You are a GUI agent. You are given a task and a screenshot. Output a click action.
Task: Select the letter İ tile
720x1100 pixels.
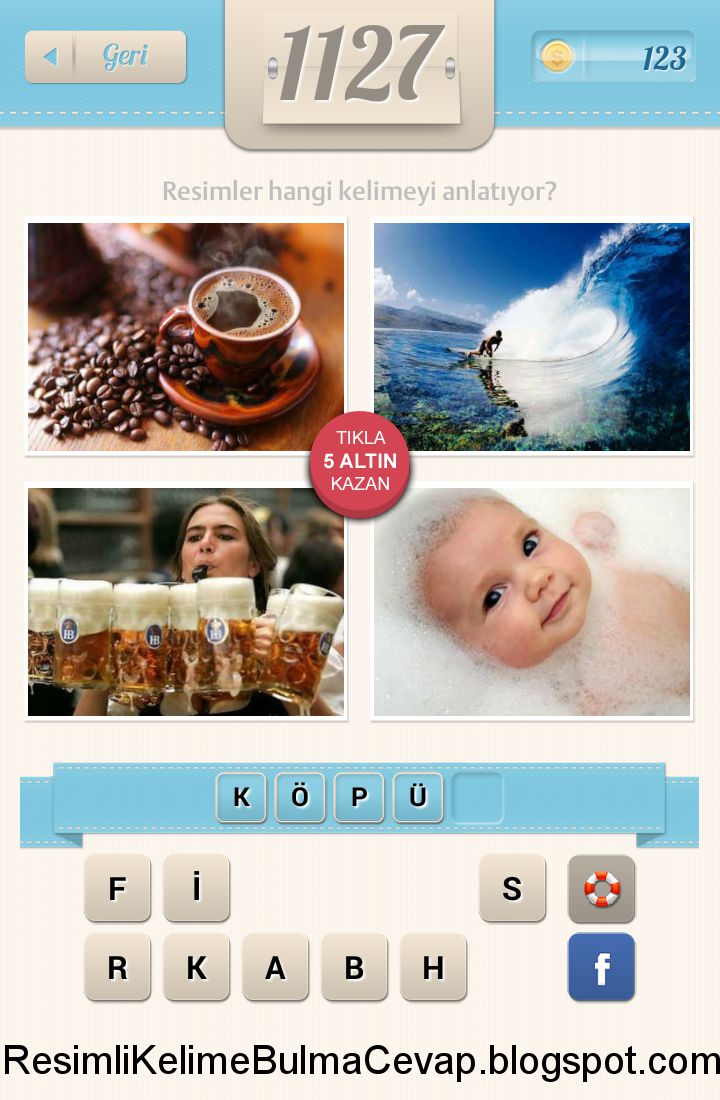coord(196,888)
